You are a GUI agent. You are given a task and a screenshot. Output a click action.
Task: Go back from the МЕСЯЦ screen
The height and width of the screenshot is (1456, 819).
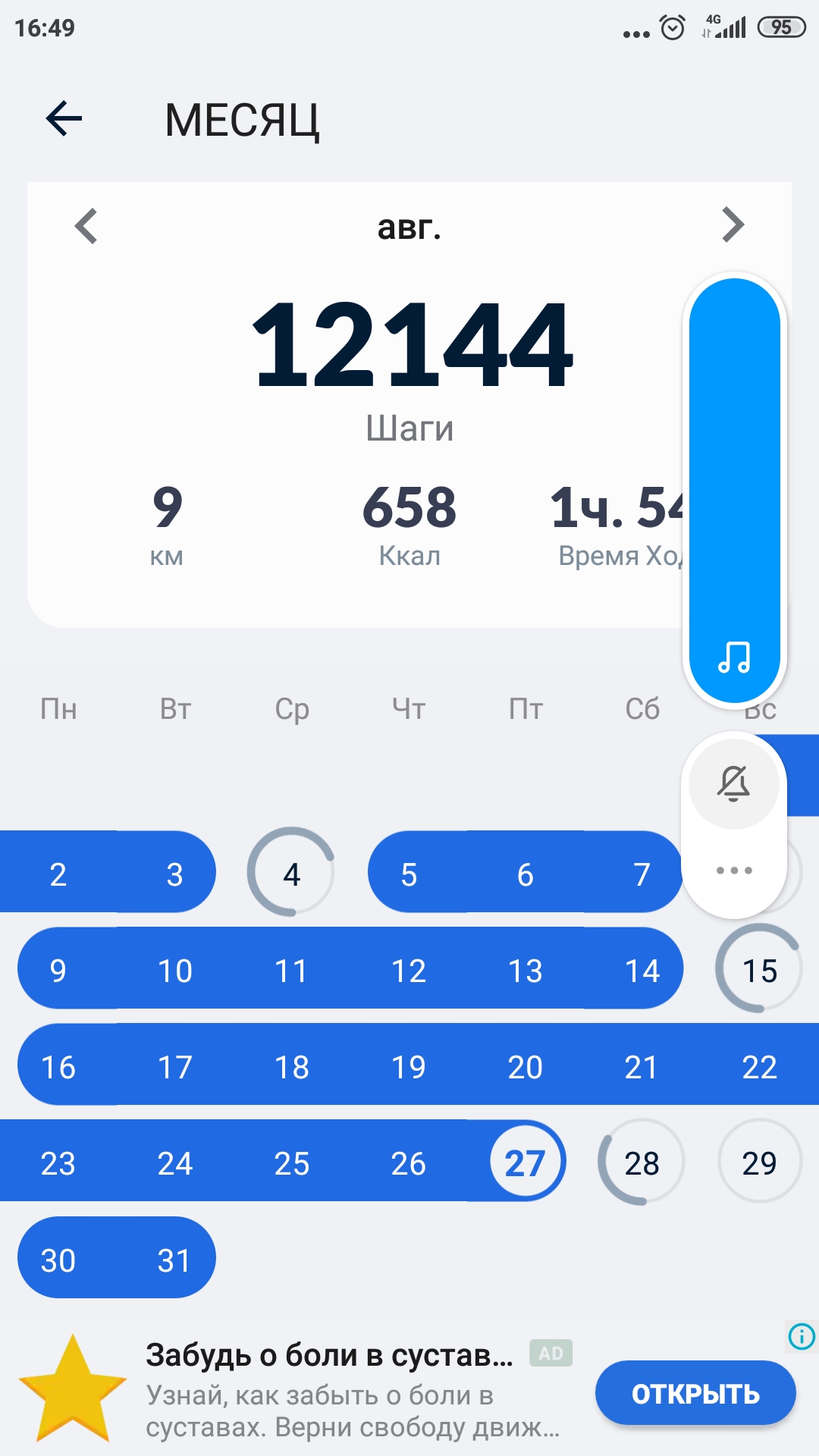(x=64, y=119)
